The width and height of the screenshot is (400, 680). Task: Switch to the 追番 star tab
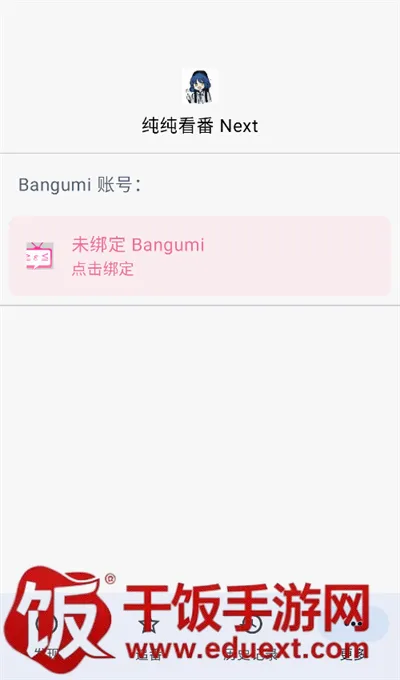coord(149,637)
